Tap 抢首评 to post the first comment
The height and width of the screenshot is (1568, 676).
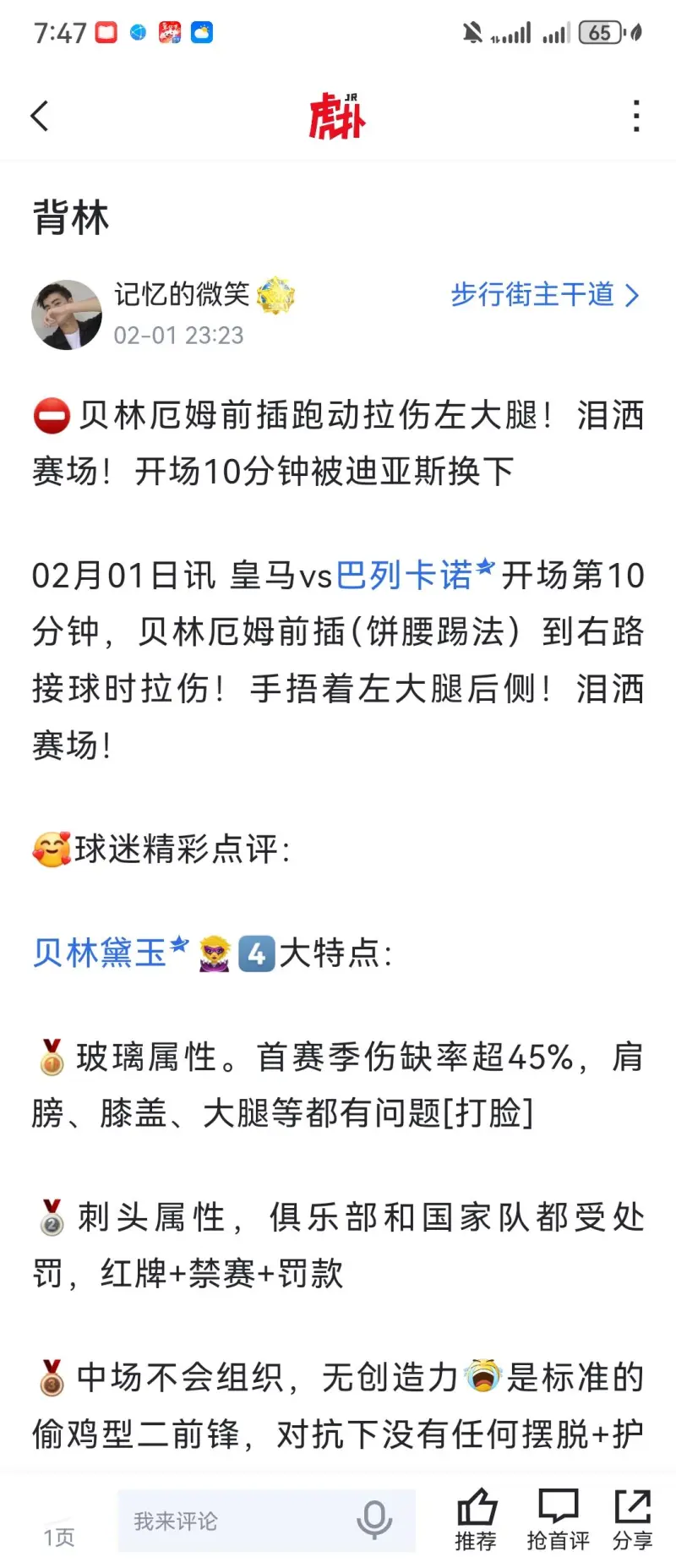coord(558,1521)
